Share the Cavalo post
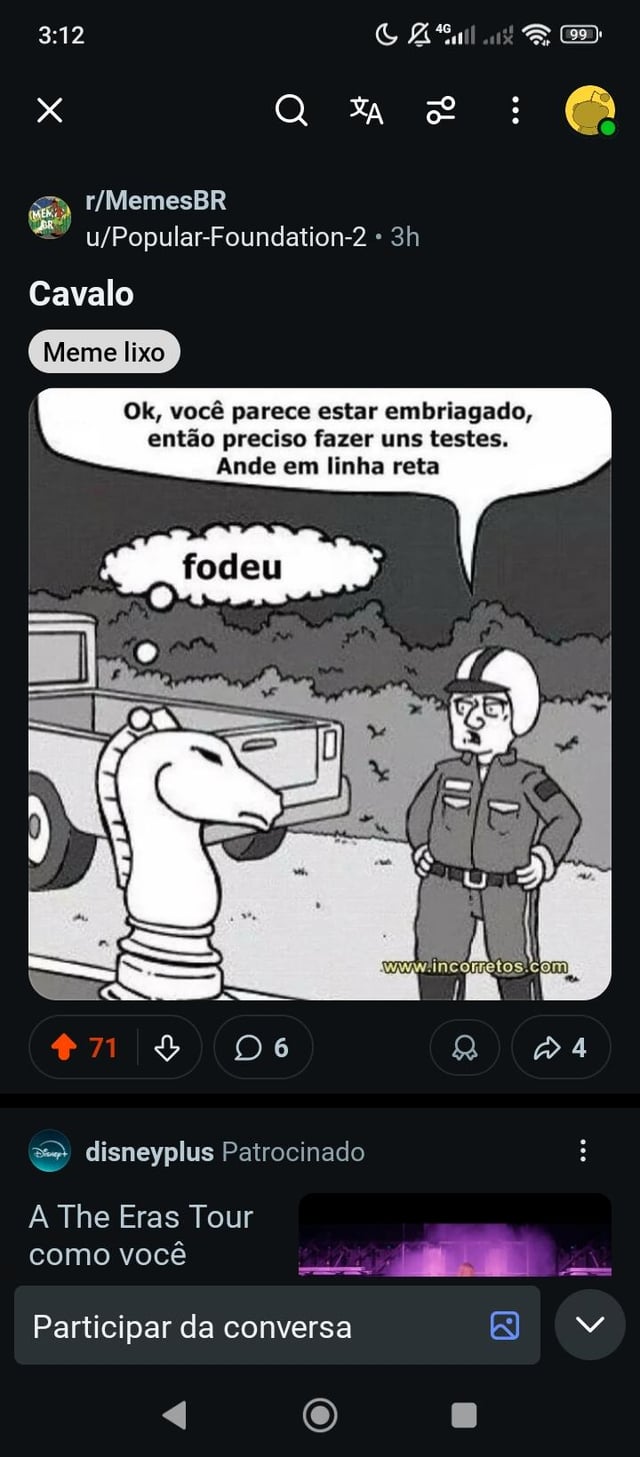This screenshot has height=1457, width=640. (560, 1047)
